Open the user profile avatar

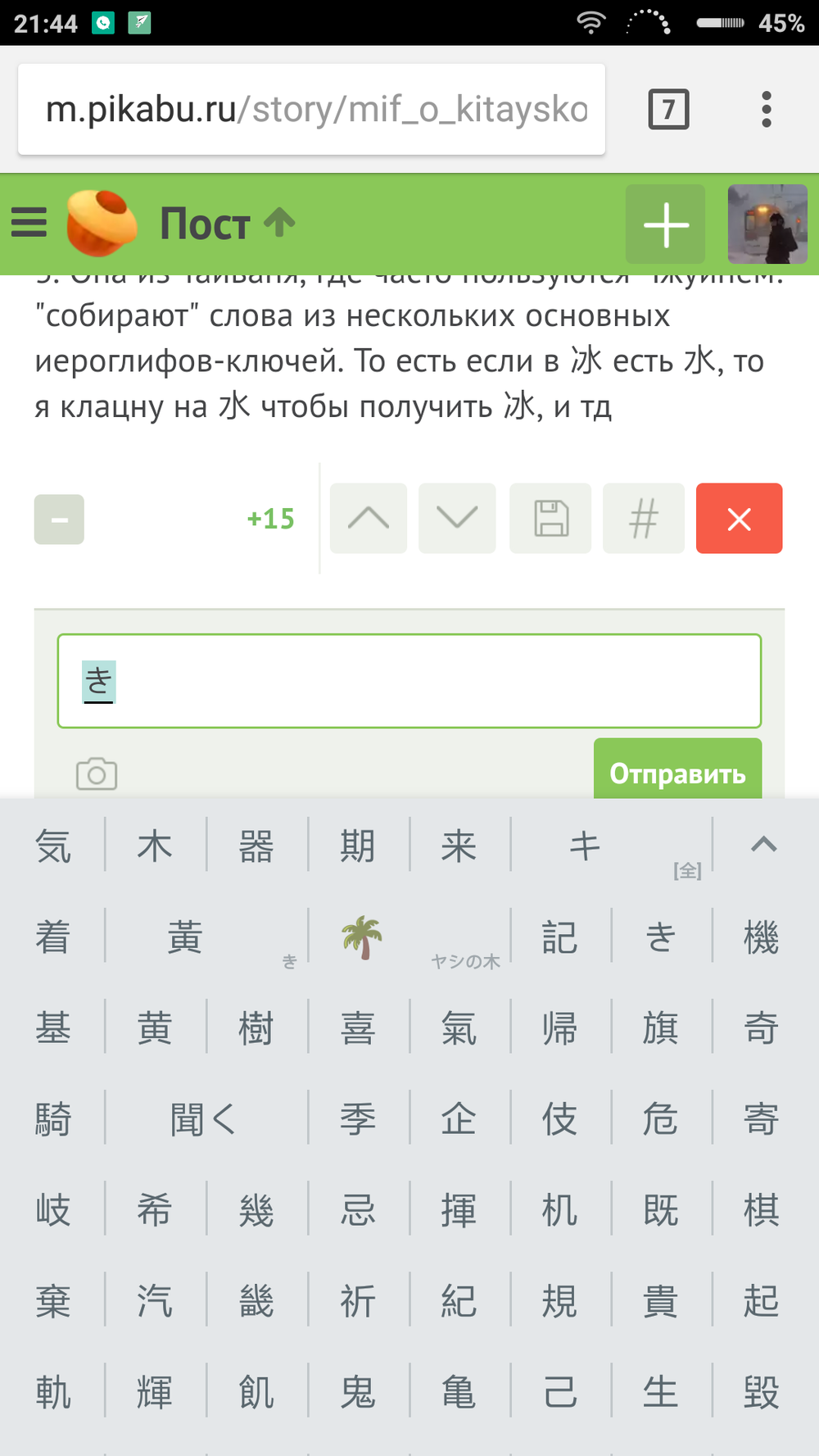[x=767, y=225]
